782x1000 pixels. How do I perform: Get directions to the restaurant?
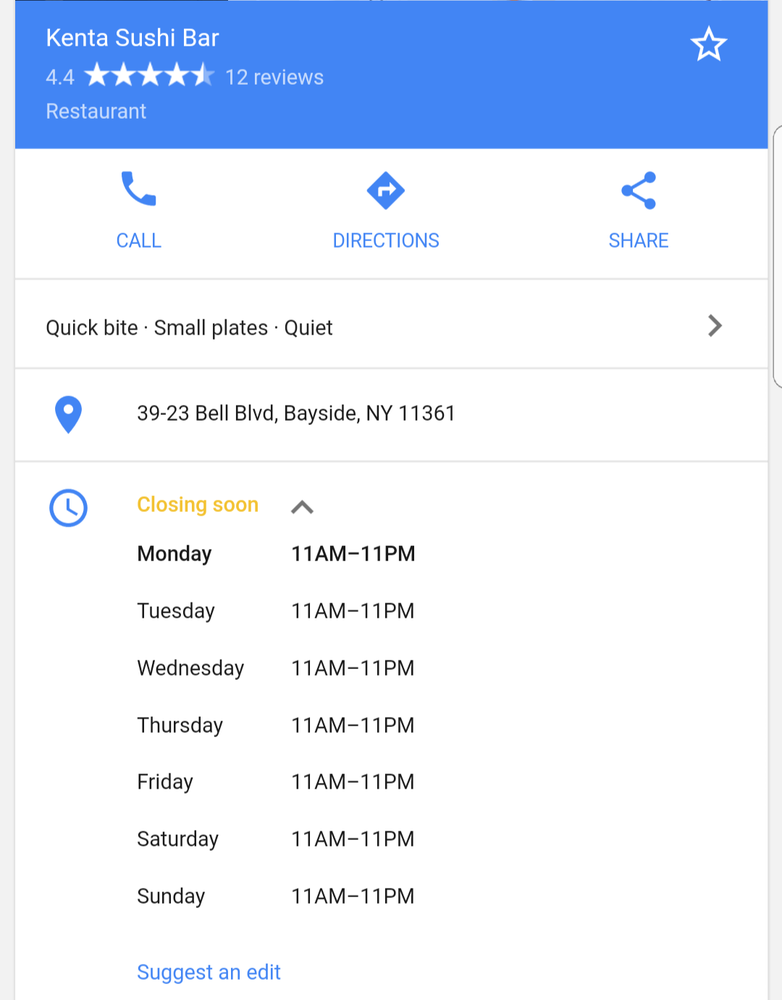[385, 210]
